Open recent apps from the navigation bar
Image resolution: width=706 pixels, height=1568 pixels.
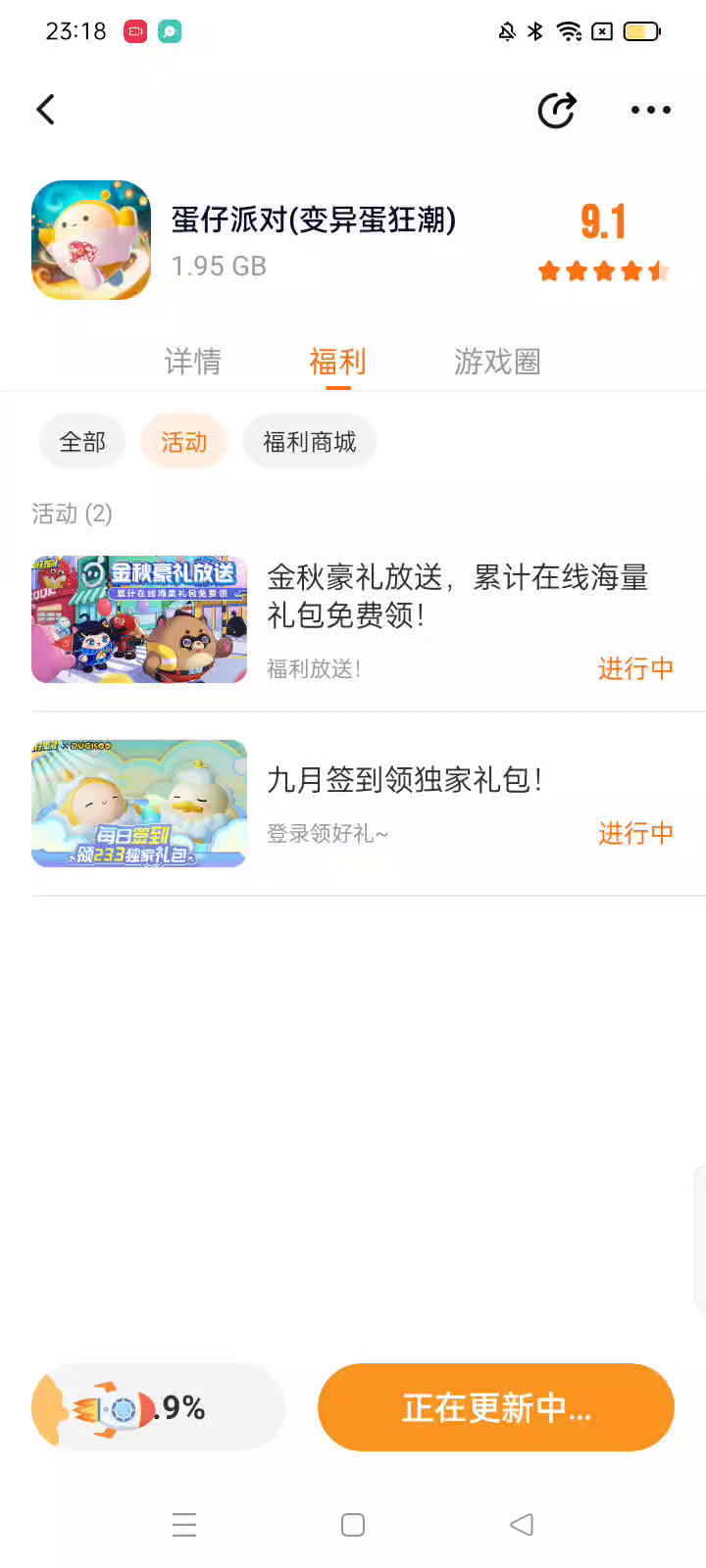184,1525
